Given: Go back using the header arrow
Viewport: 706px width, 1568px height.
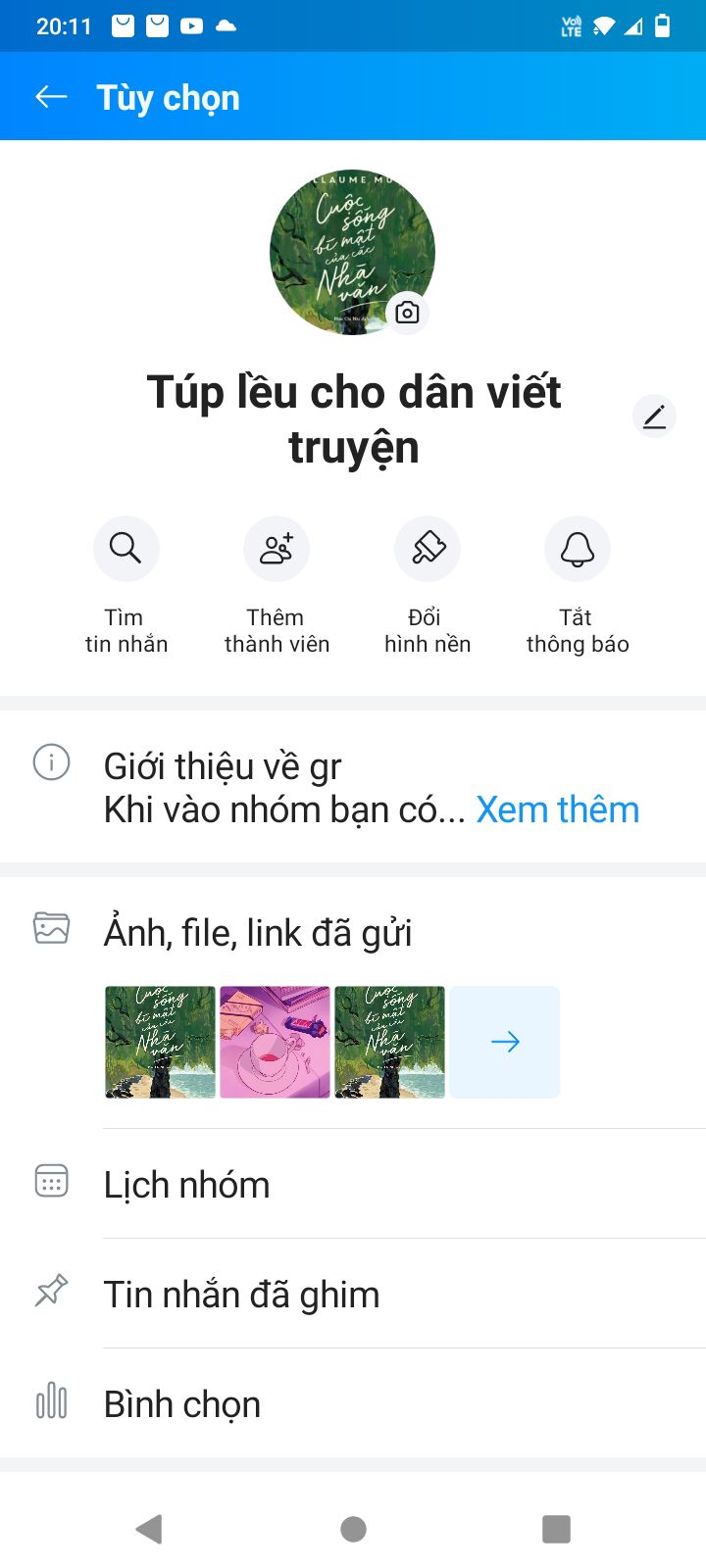Looking at the screenshot, I should point(51,96).
